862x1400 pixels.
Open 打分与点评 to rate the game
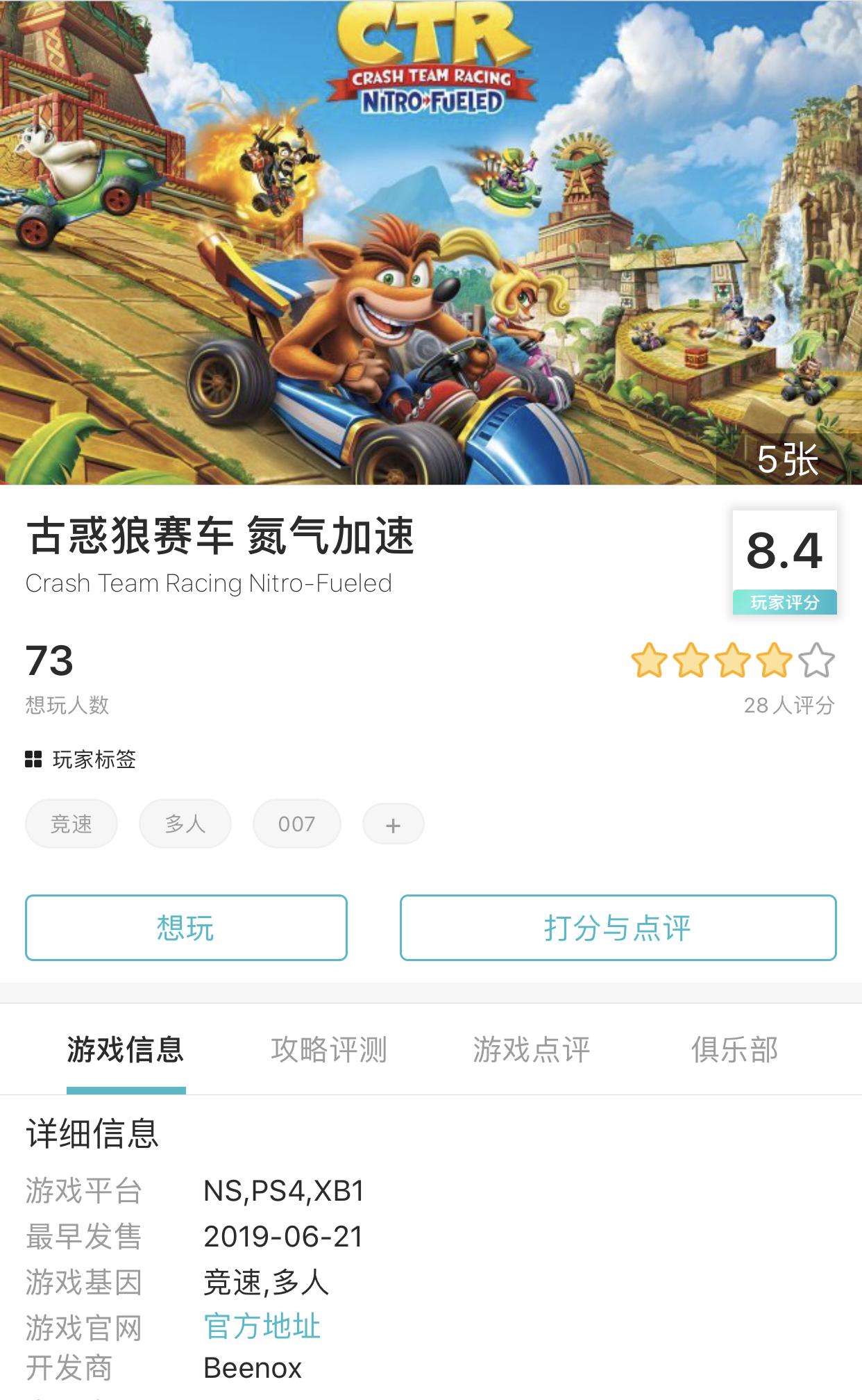[x=618, y=928]
